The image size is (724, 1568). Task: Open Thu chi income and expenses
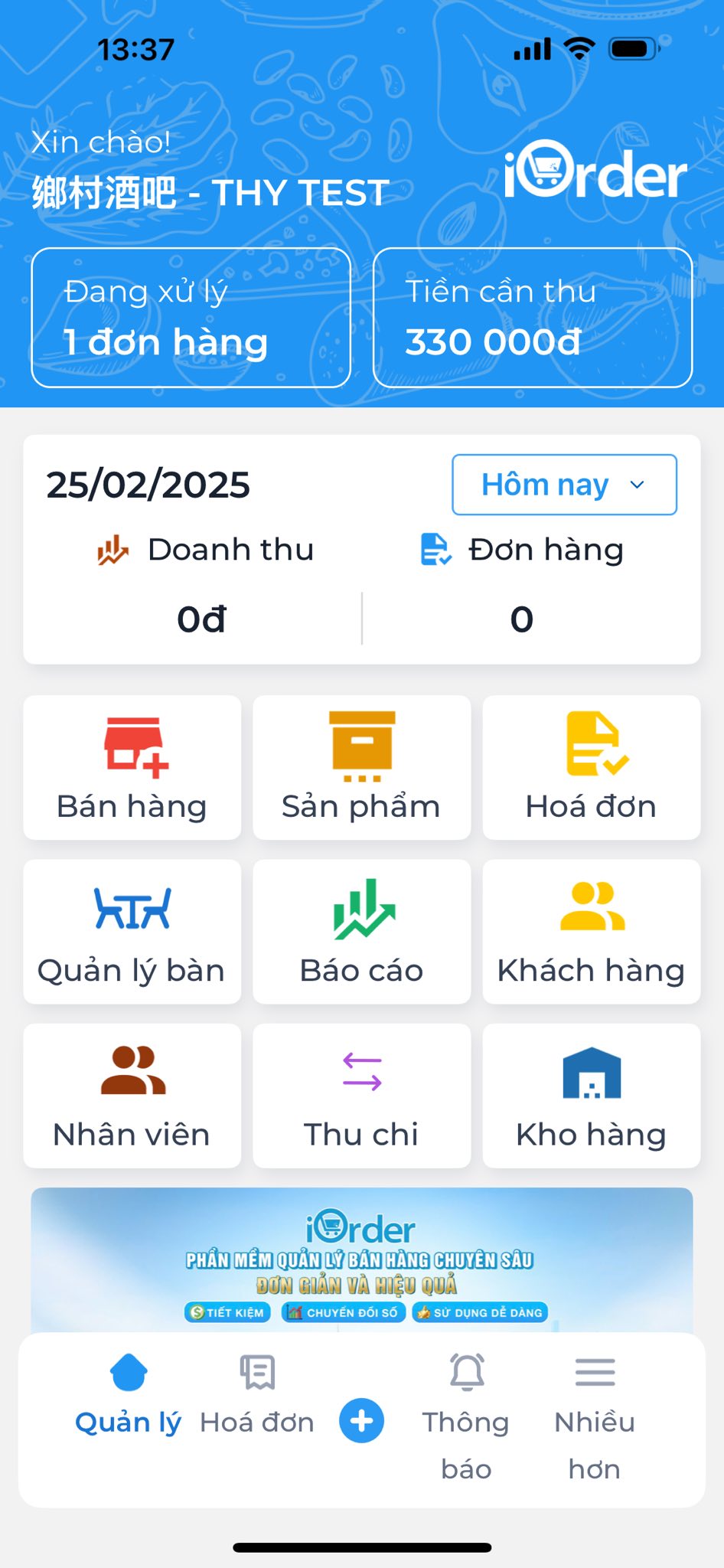pyautogui.click(x=361, y=1096)
